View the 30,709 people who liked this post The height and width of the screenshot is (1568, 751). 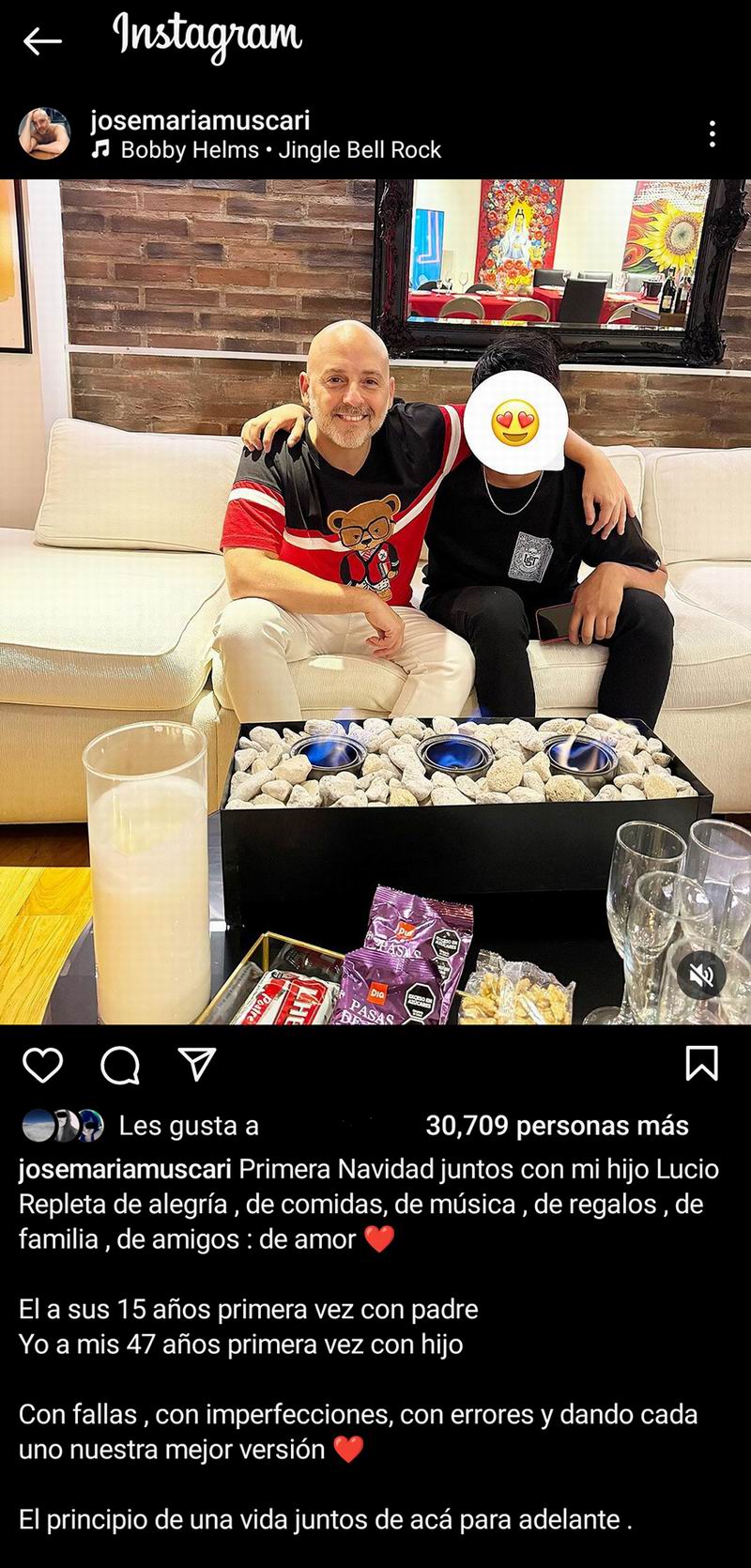point(557,1126)
